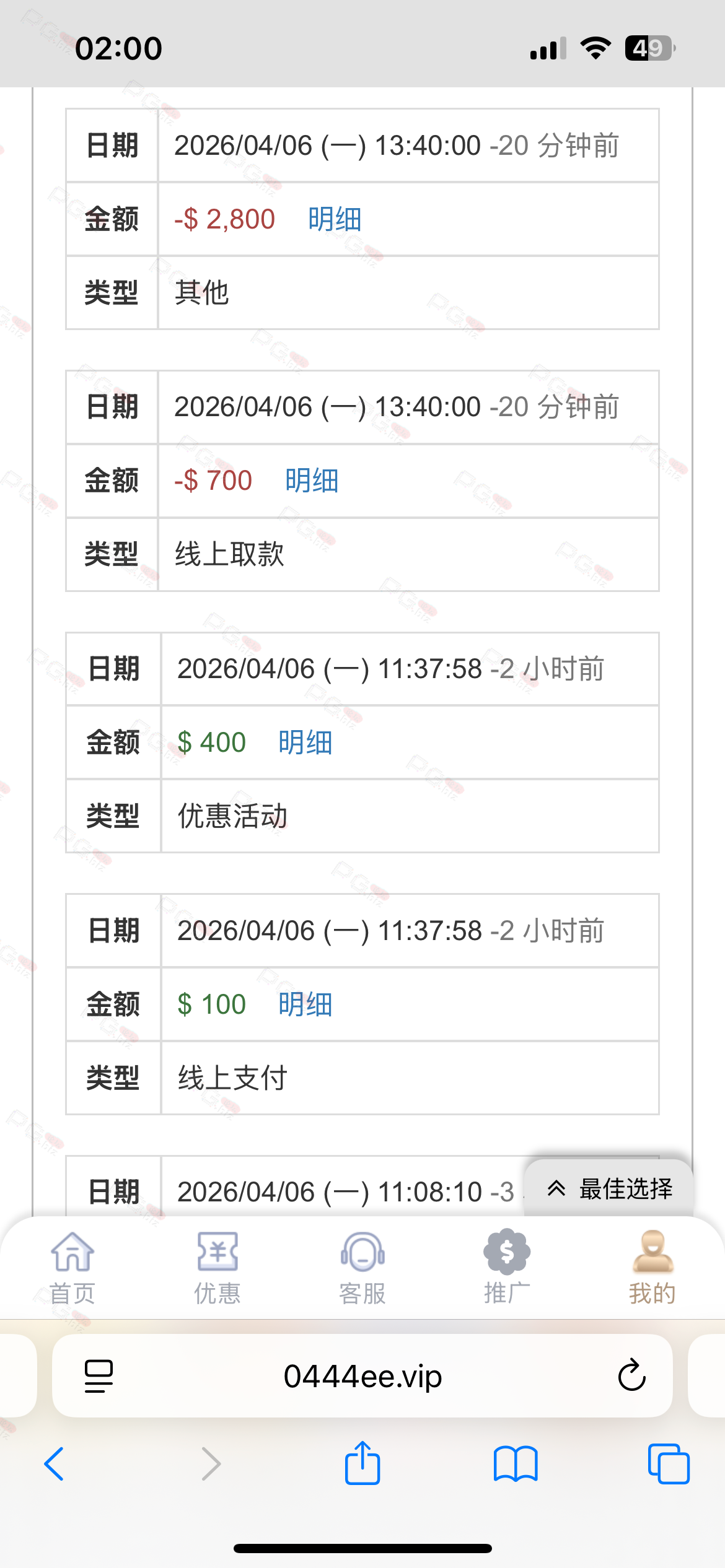
Task: Reload the page in Safari
Action: [x=631, y=1376]
